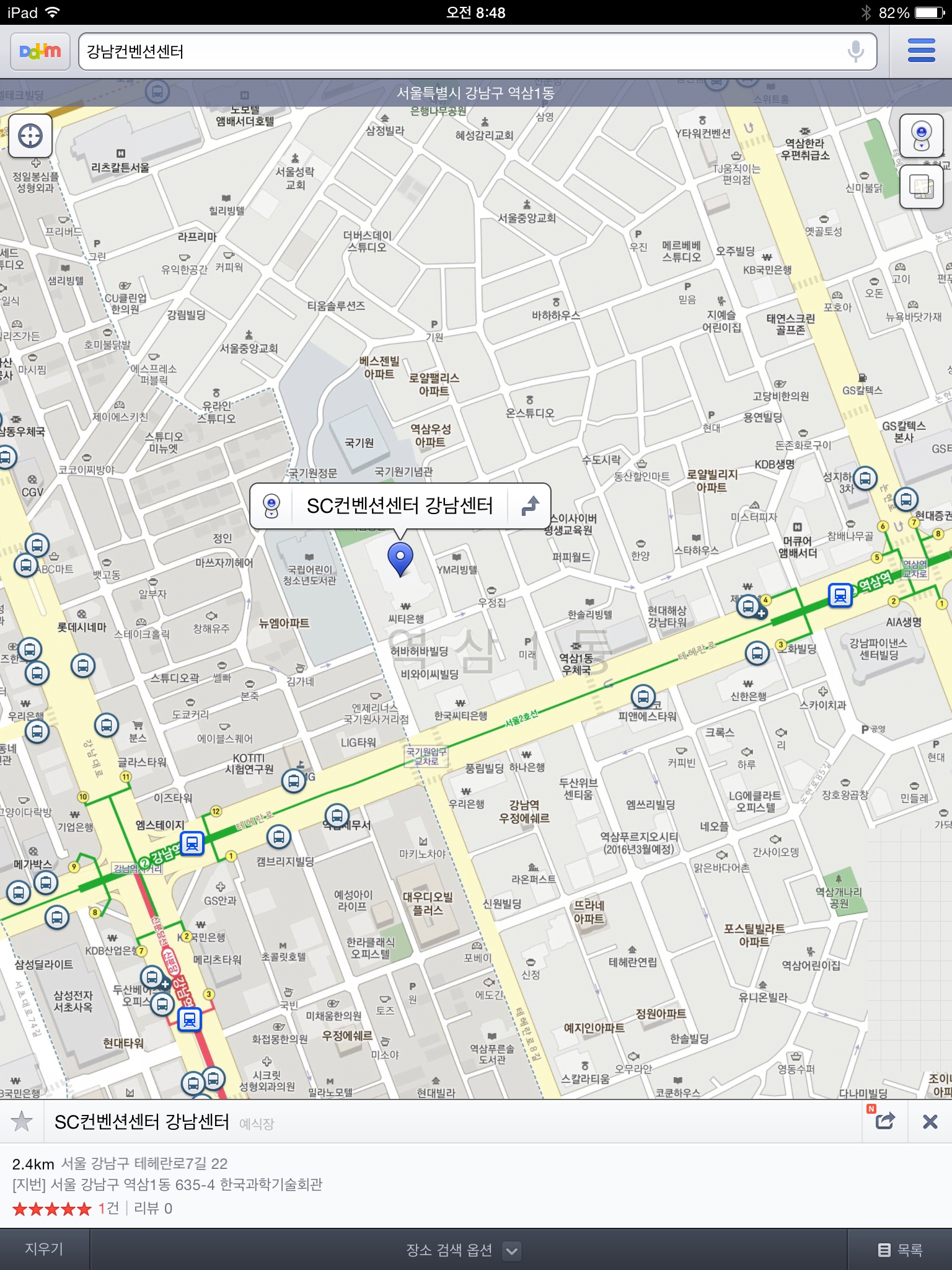Tap the 역삼역 subway station marker
The image size is (952, 1270).
pos(840,595)
